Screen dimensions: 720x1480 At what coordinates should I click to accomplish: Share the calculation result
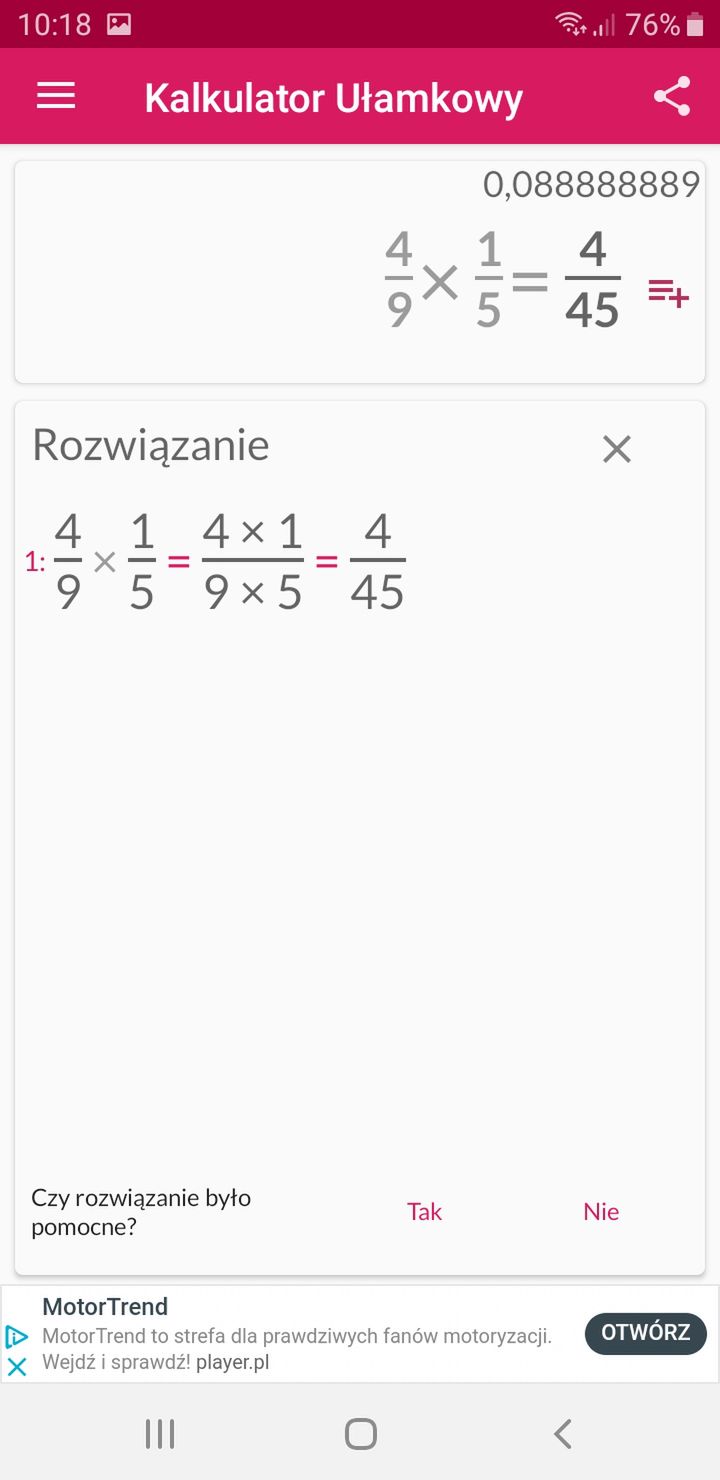[x=672, y=96]
